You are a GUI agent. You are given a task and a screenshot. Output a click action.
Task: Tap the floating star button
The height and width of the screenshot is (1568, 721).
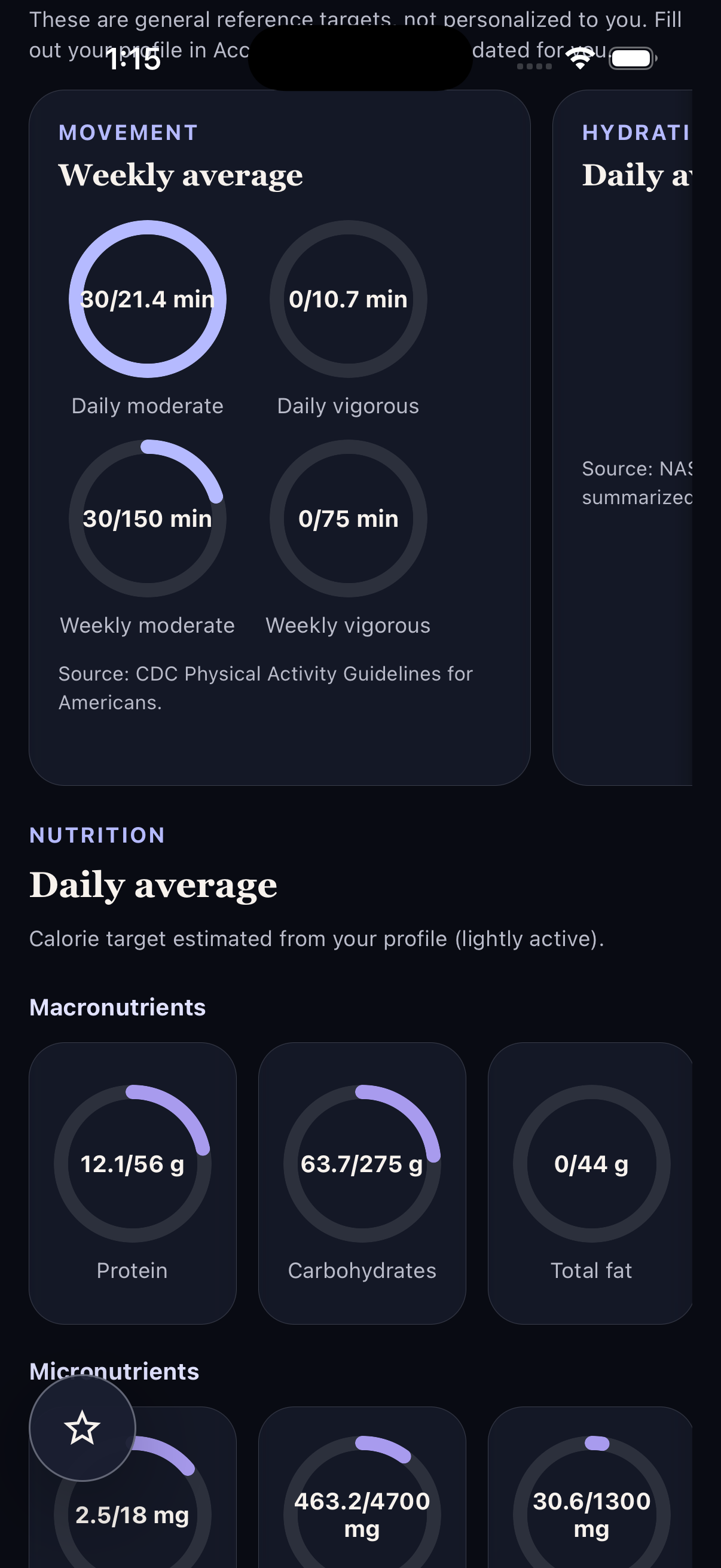[82, 1428]
